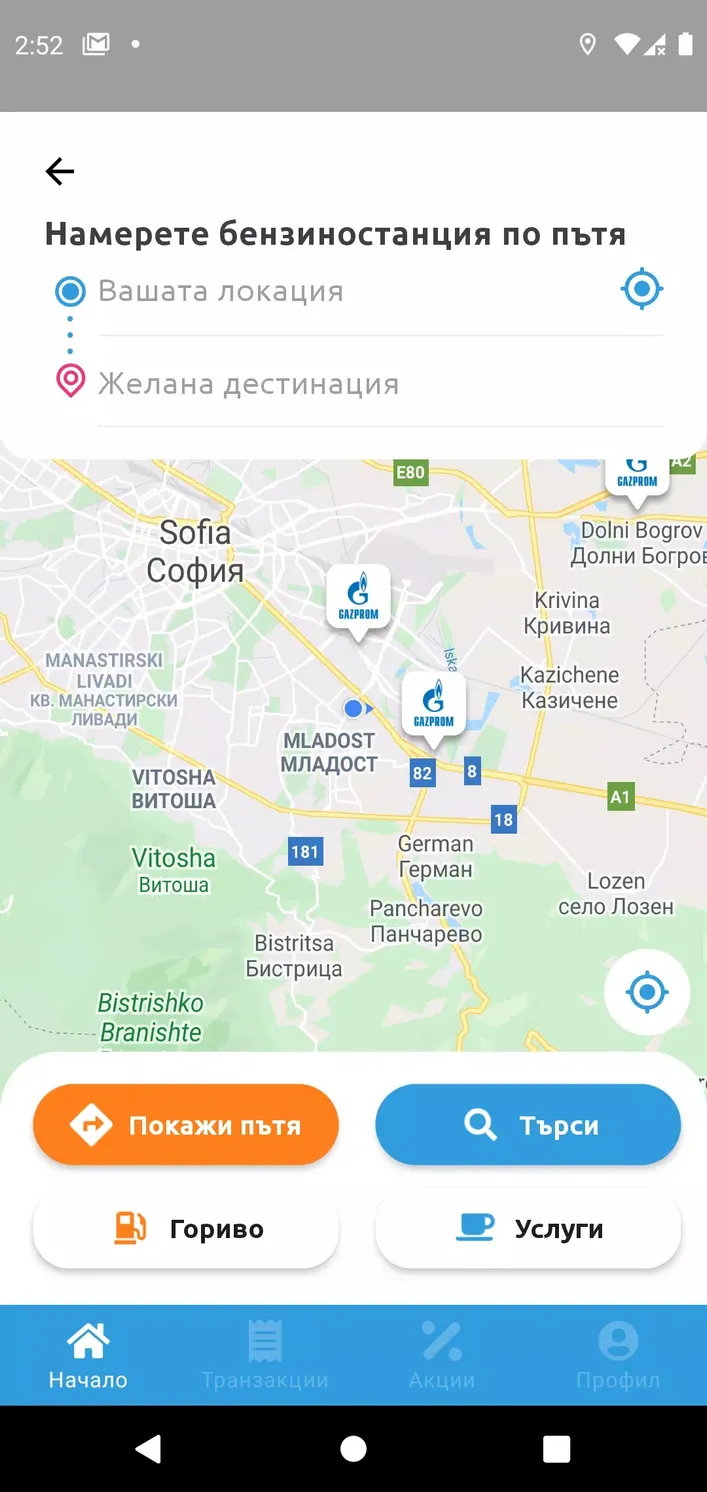Image resolution: width=707 pixels, height=1492 pixels.
Task: Switch to the Транзакции tab
Action: coord(265,1355)
